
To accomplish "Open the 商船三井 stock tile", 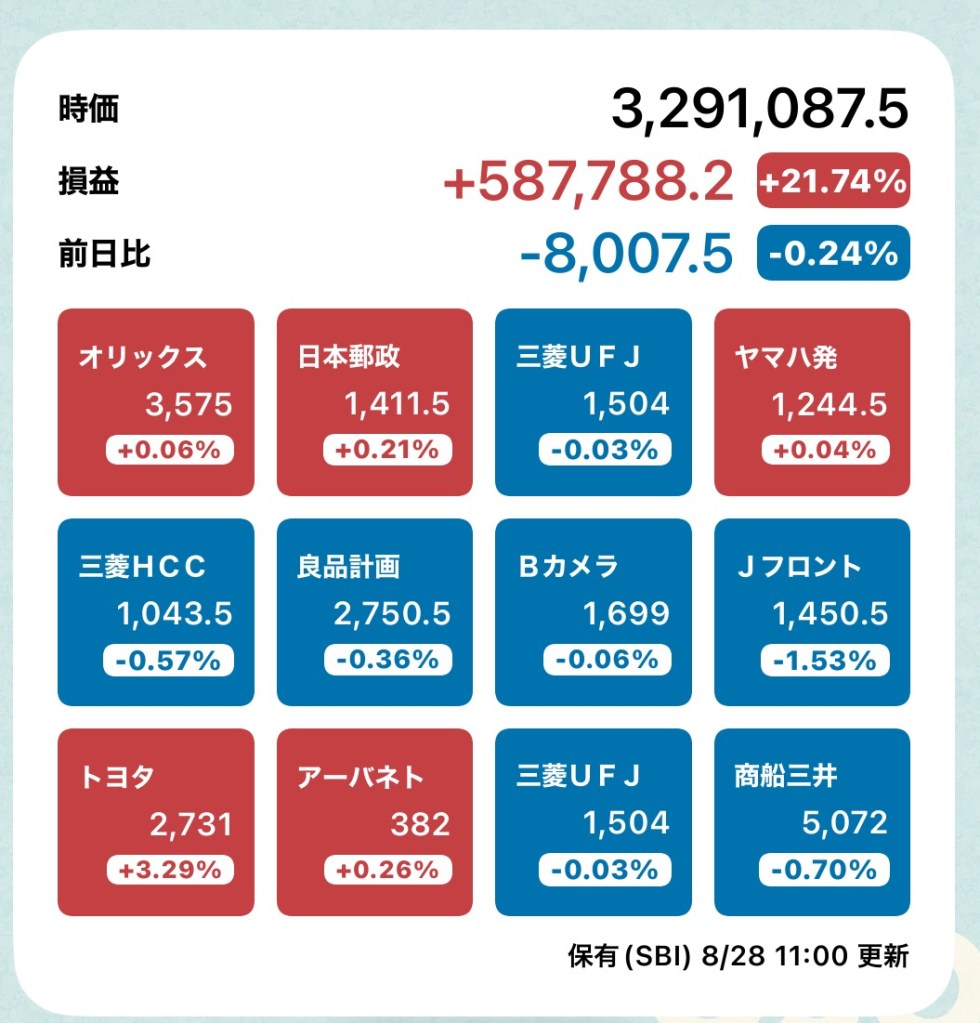I will (812, 822).
